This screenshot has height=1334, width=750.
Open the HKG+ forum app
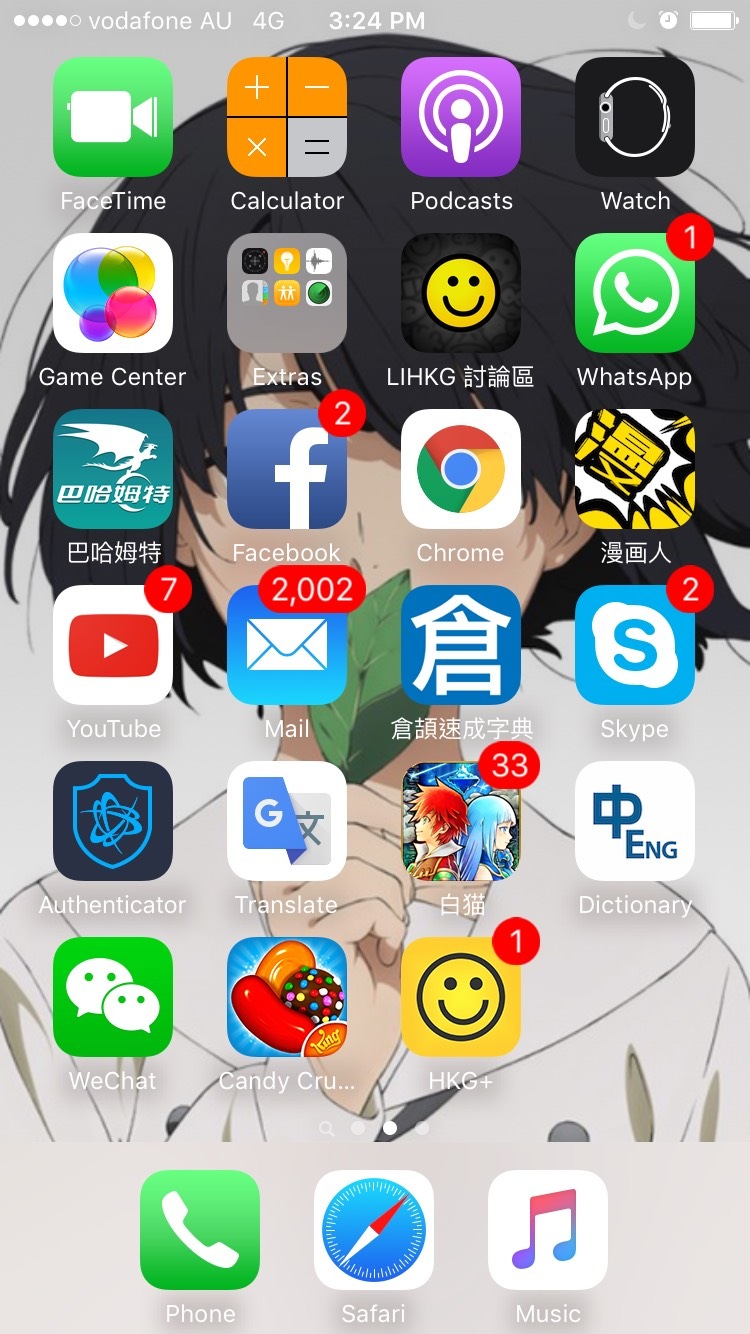(461, 996)
